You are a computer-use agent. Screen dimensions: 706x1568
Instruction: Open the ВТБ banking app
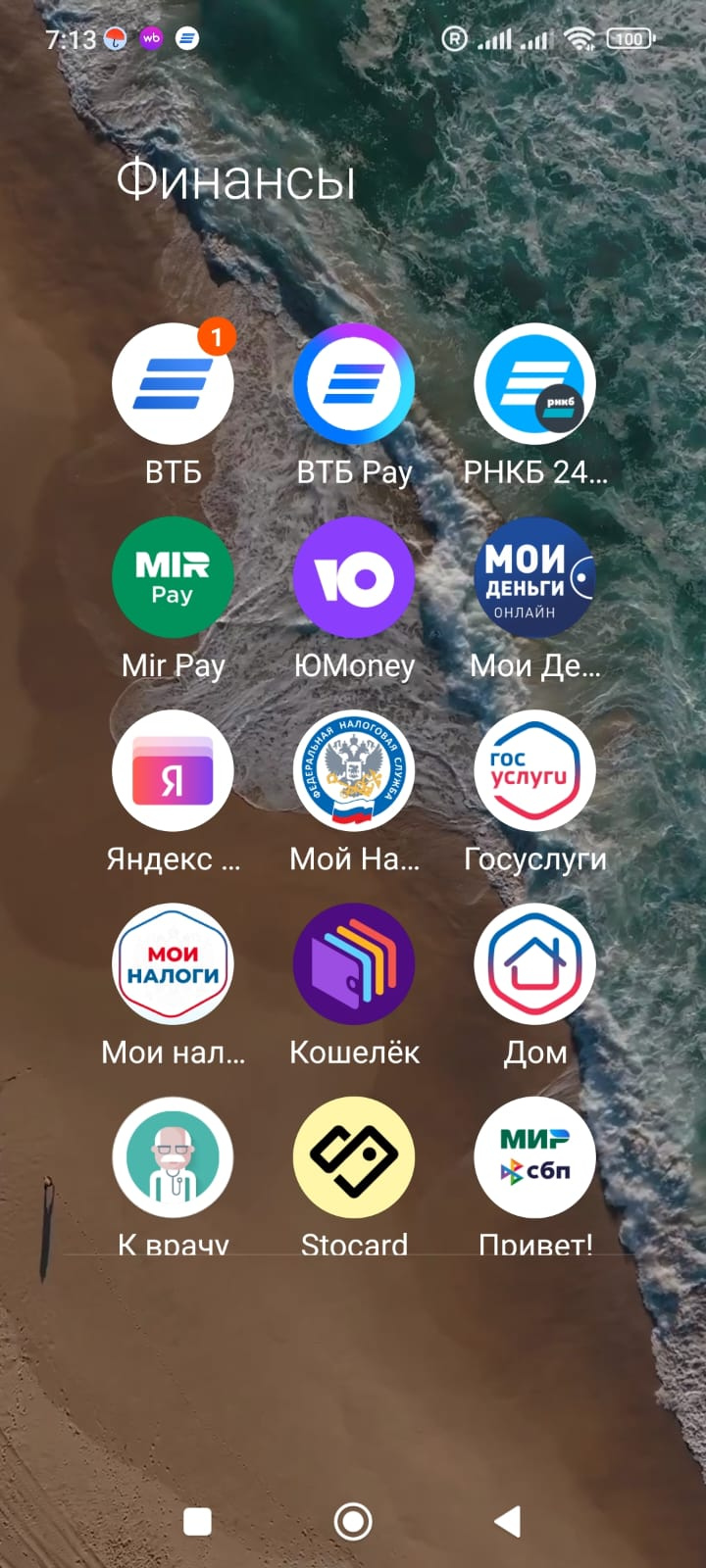click(x=173, y=383)
